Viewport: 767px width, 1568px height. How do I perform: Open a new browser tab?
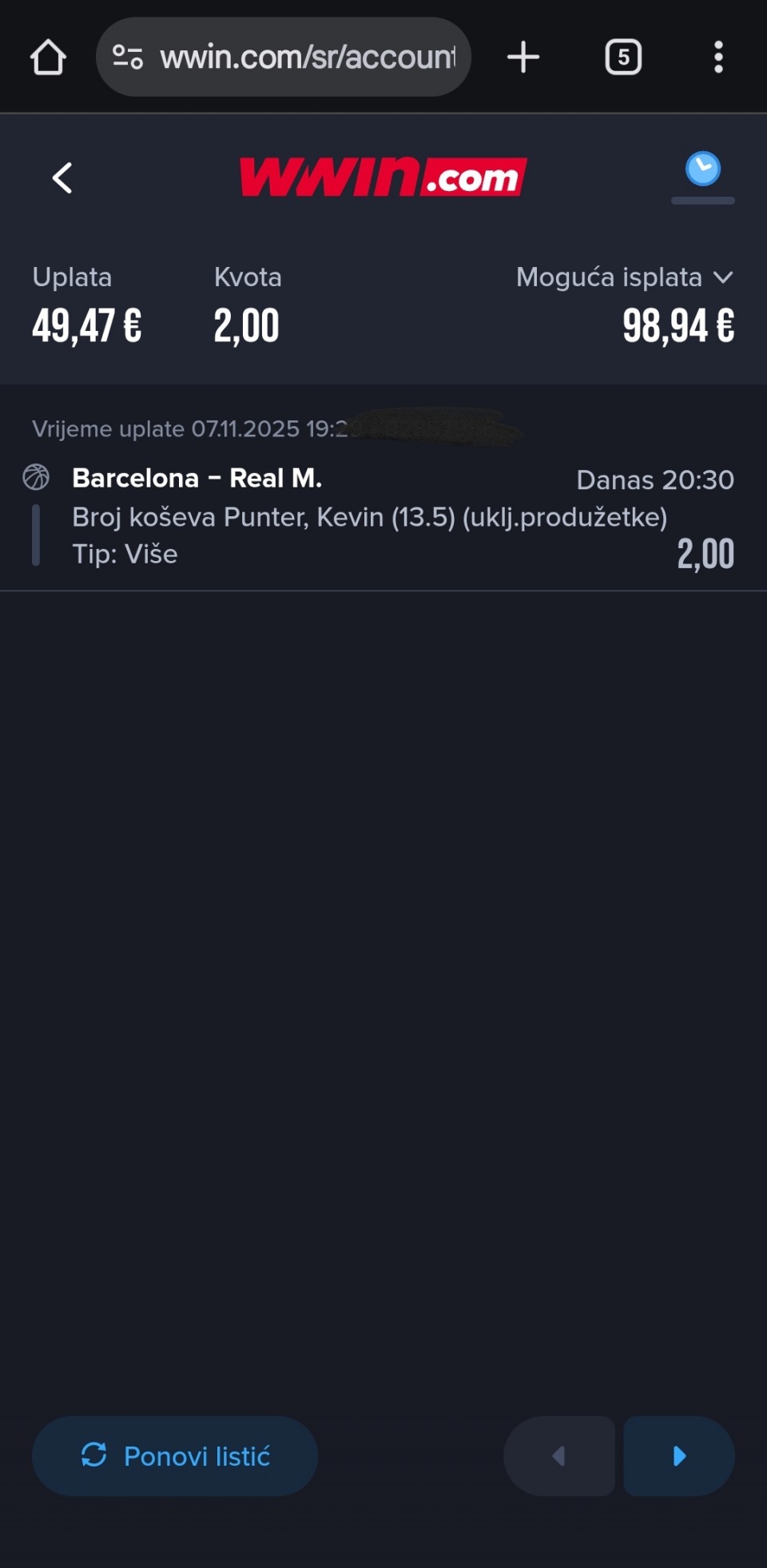coord(523,58)
